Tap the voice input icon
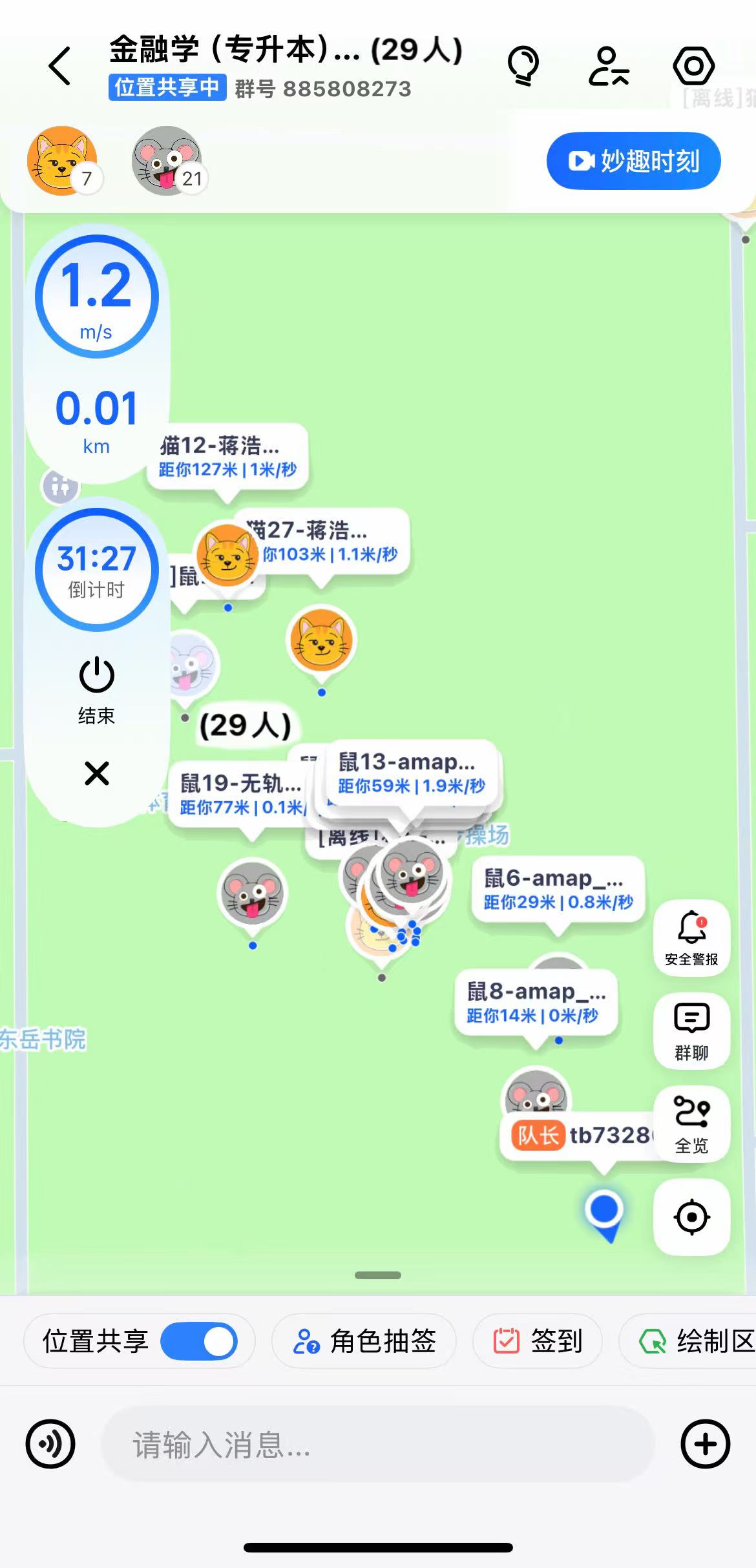The image size is (756, 1568). pyautogui.click(x=50, y=1444)
